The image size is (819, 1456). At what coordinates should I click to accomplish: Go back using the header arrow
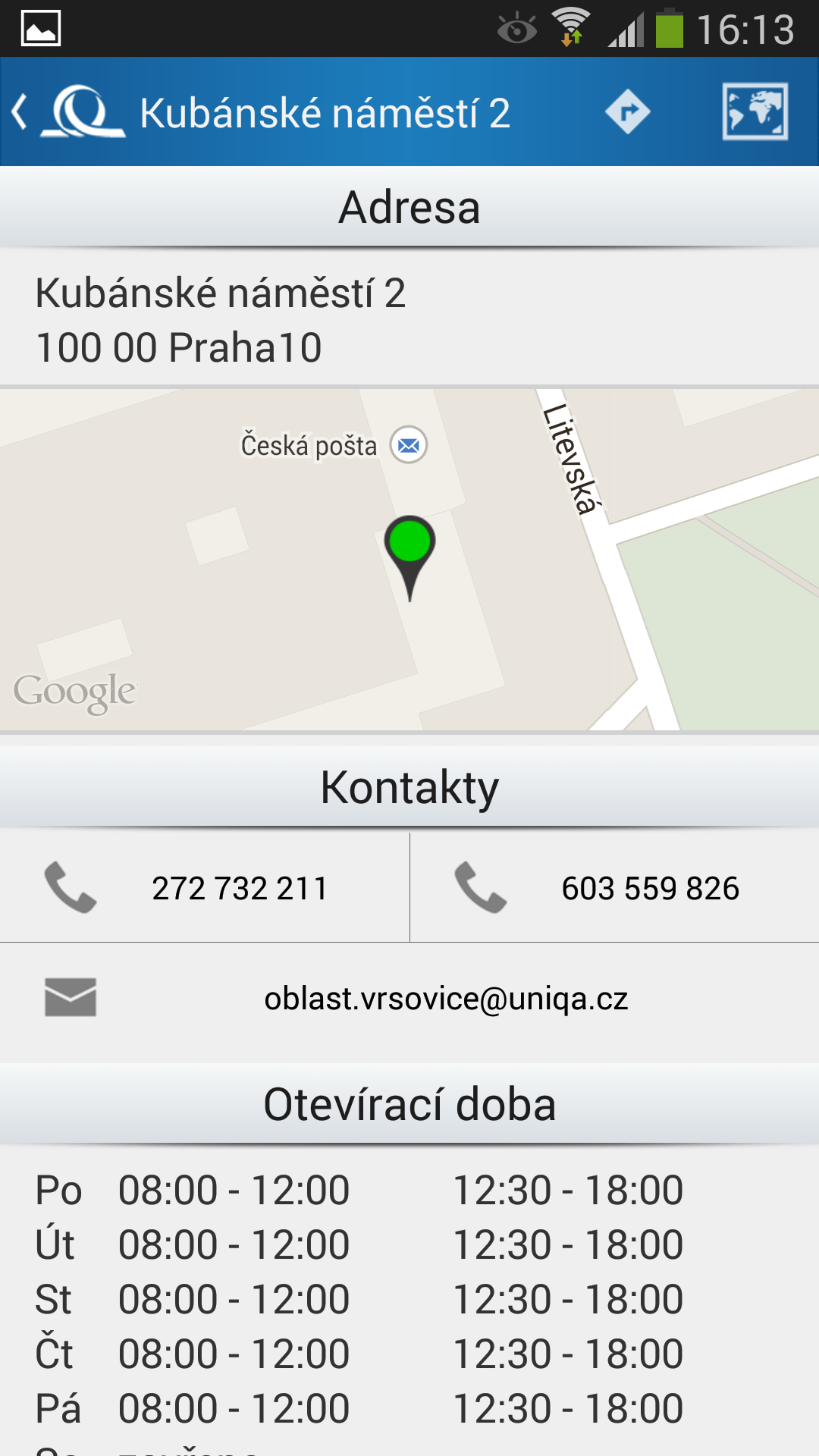20,112
